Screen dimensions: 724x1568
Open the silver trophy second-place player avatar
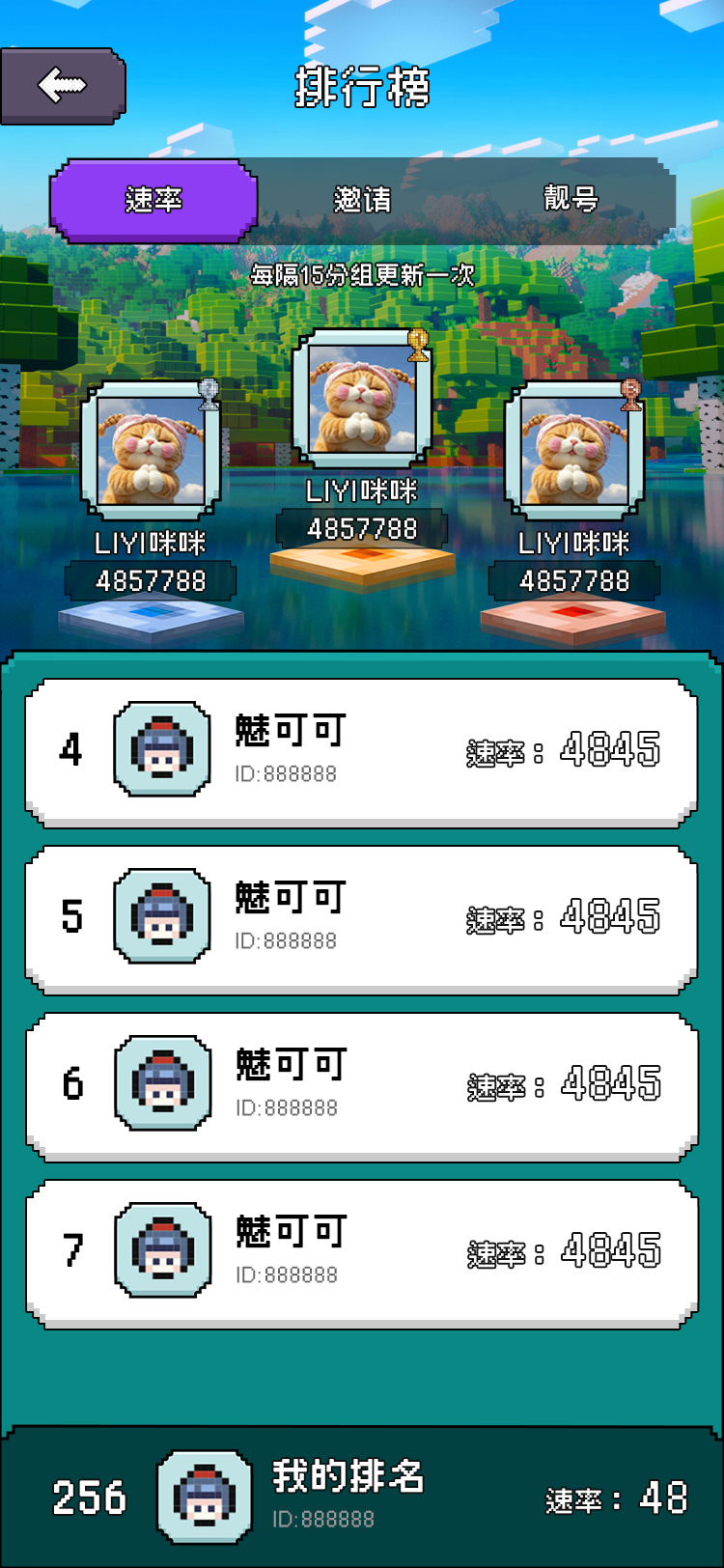tap(150, 452)
